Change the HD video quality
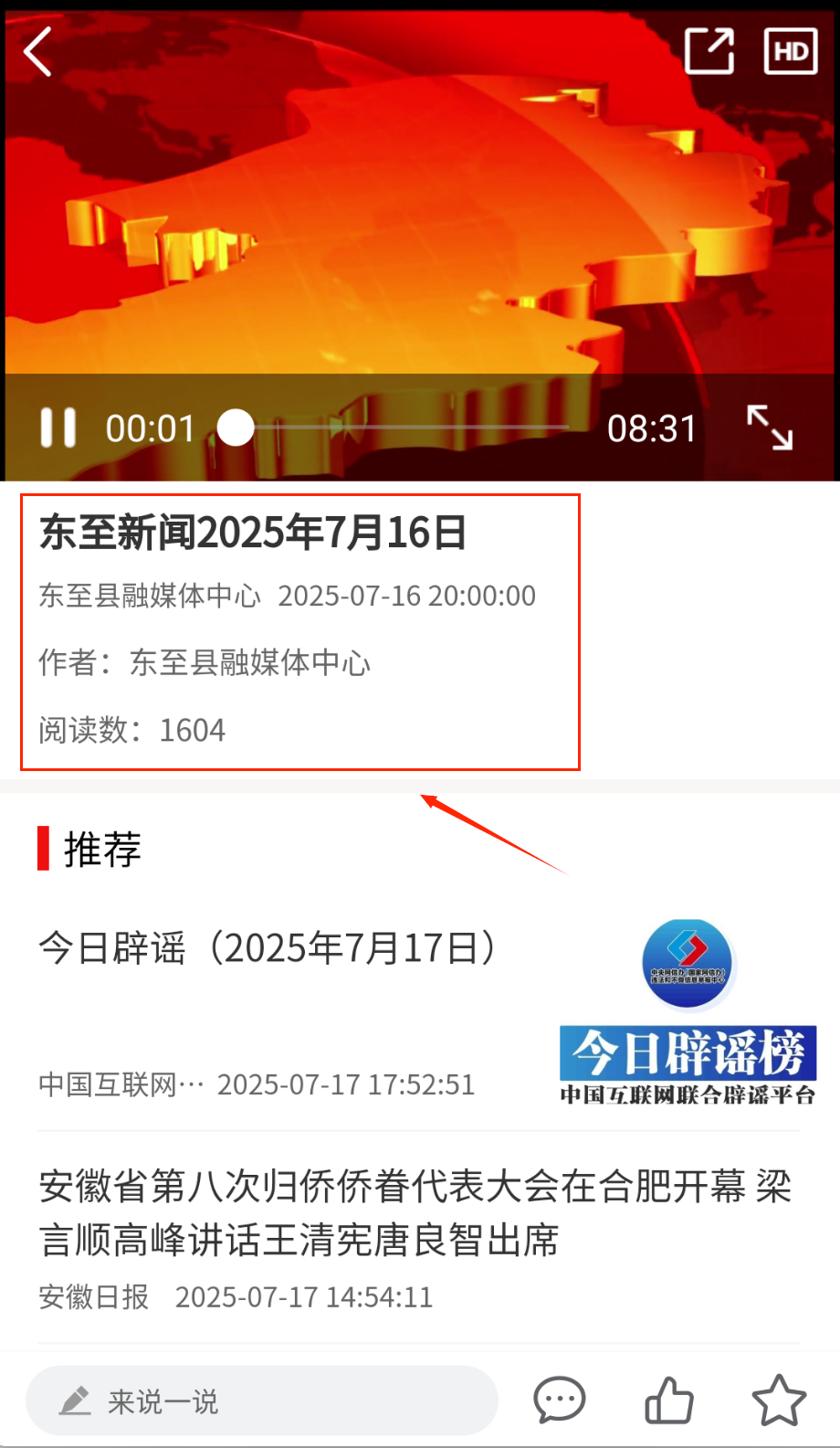 [790, 51]
